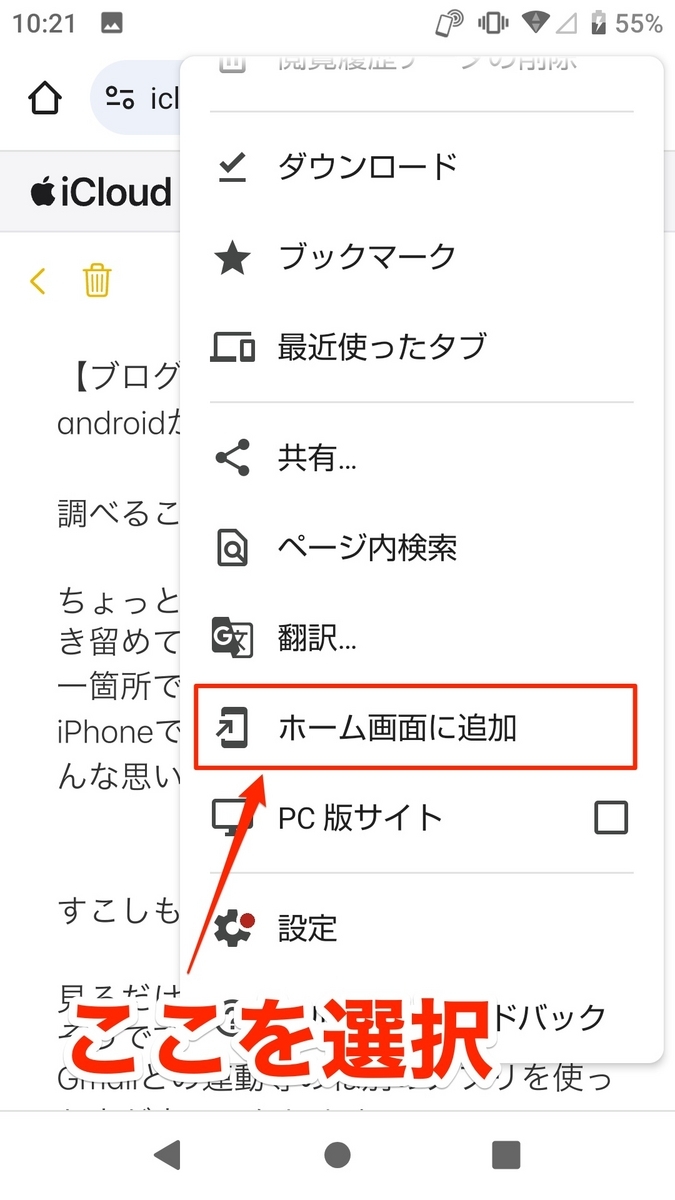Go back with yellow chevron in iCloud
Image resolution: width=675 pixels, height=1200 pixels.
click(38, 281)
